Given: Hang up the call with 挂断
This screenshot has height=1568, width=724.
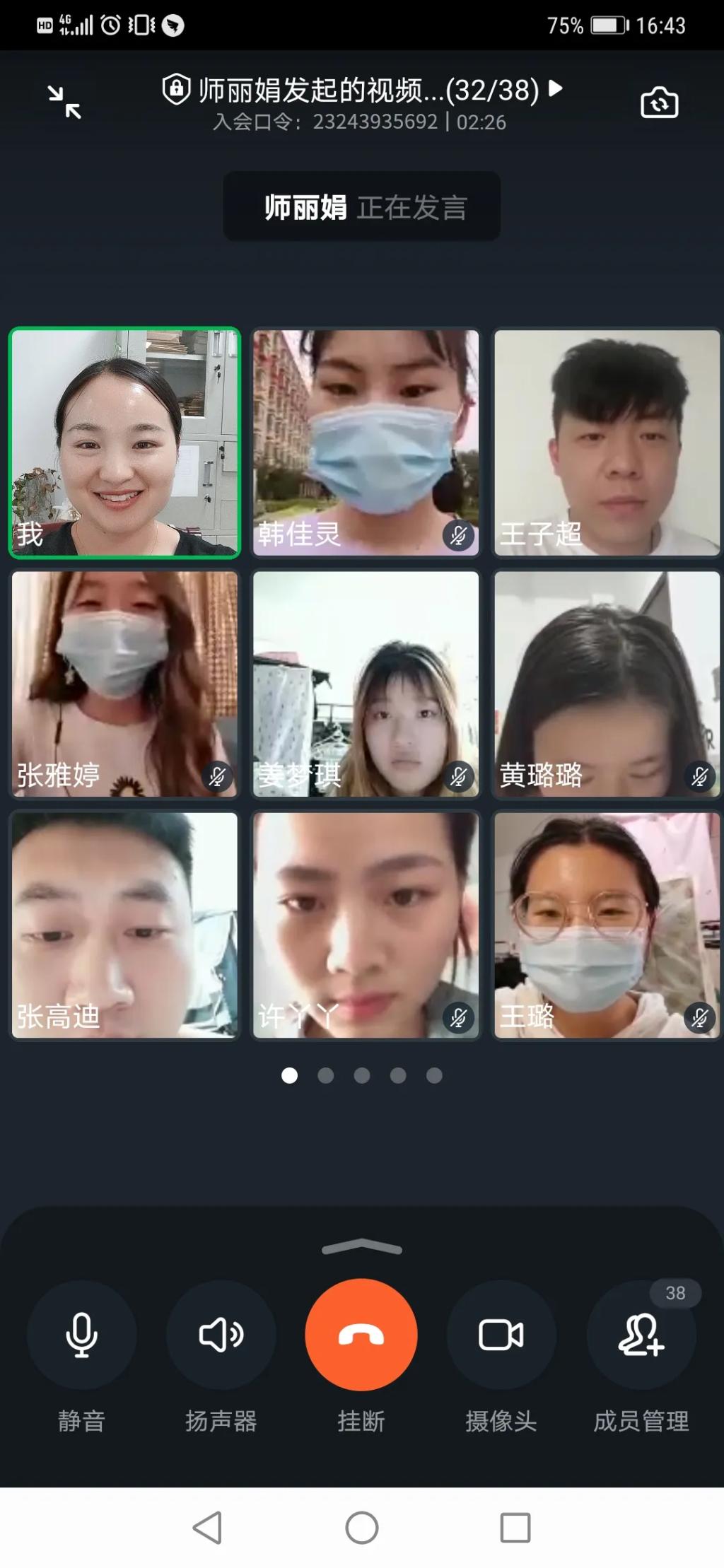Looking at the screenshot, I should (x=361, y=1335).
